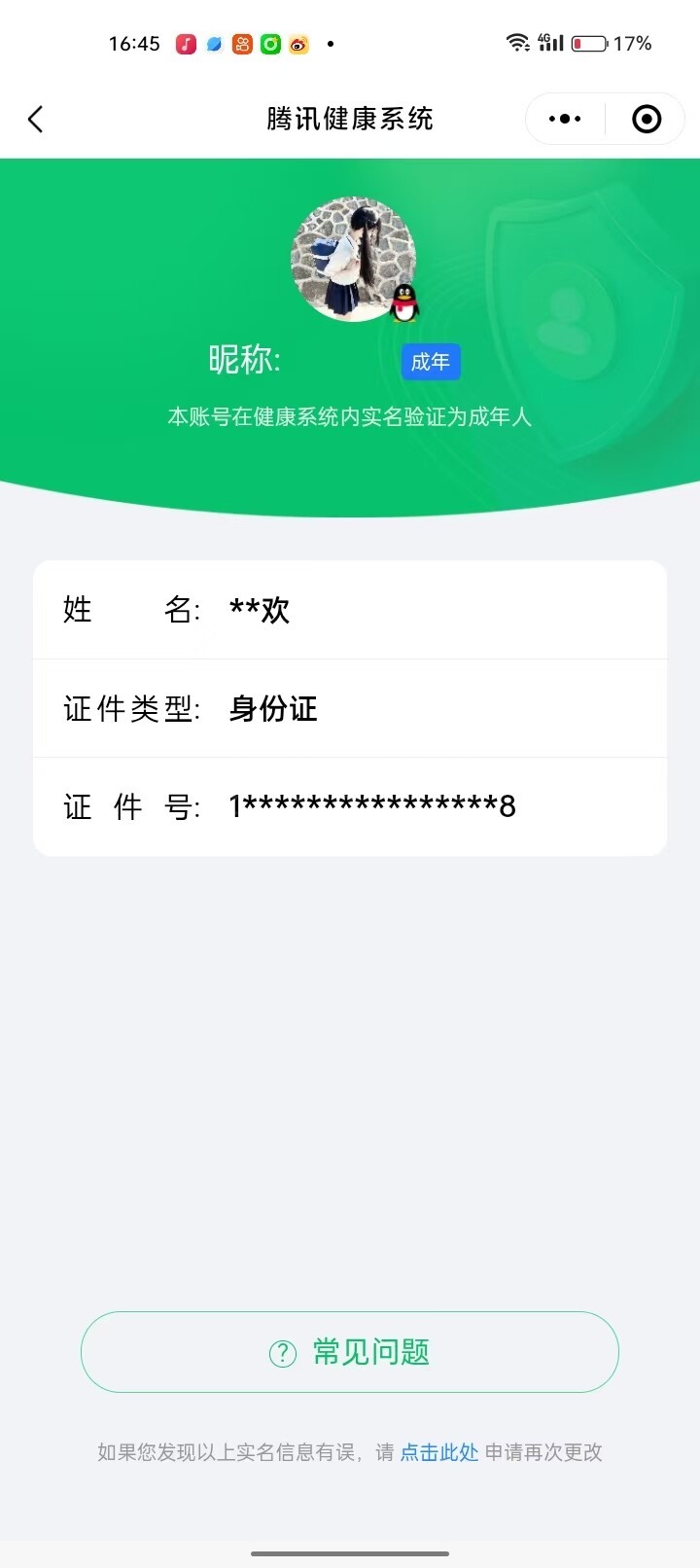Go back from 腾讯健康系统 page
700x1568 pixels.
tap(36, 120)
